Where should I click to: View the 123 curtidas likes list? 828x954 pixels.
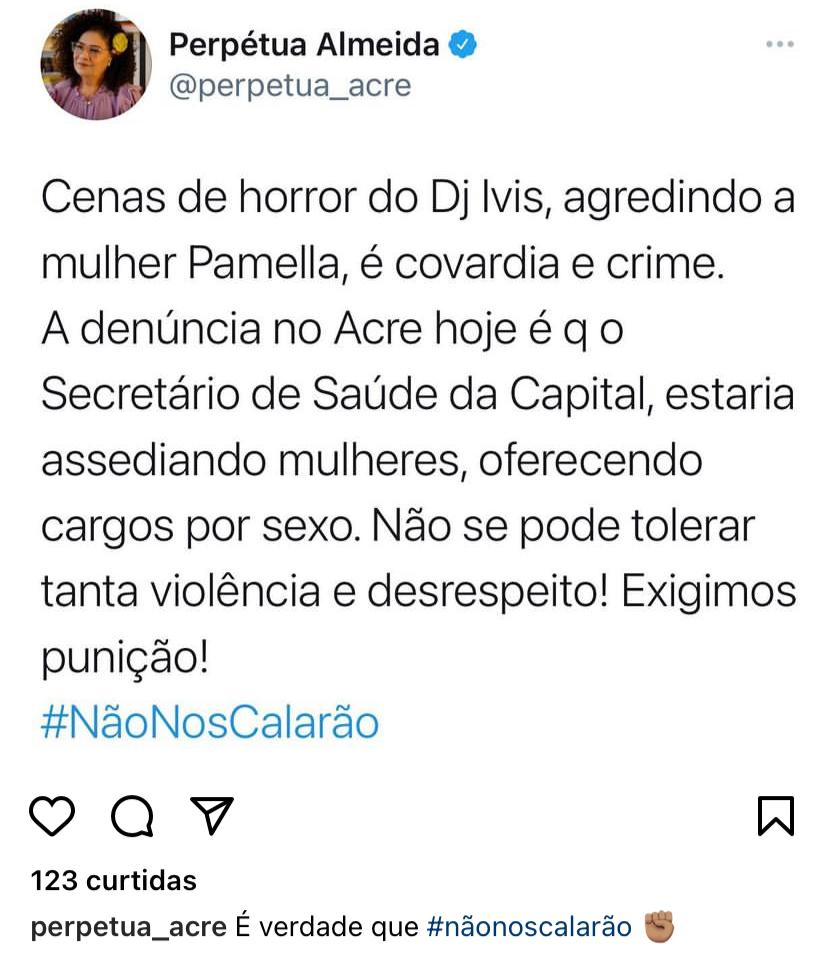tap(114, 880)
